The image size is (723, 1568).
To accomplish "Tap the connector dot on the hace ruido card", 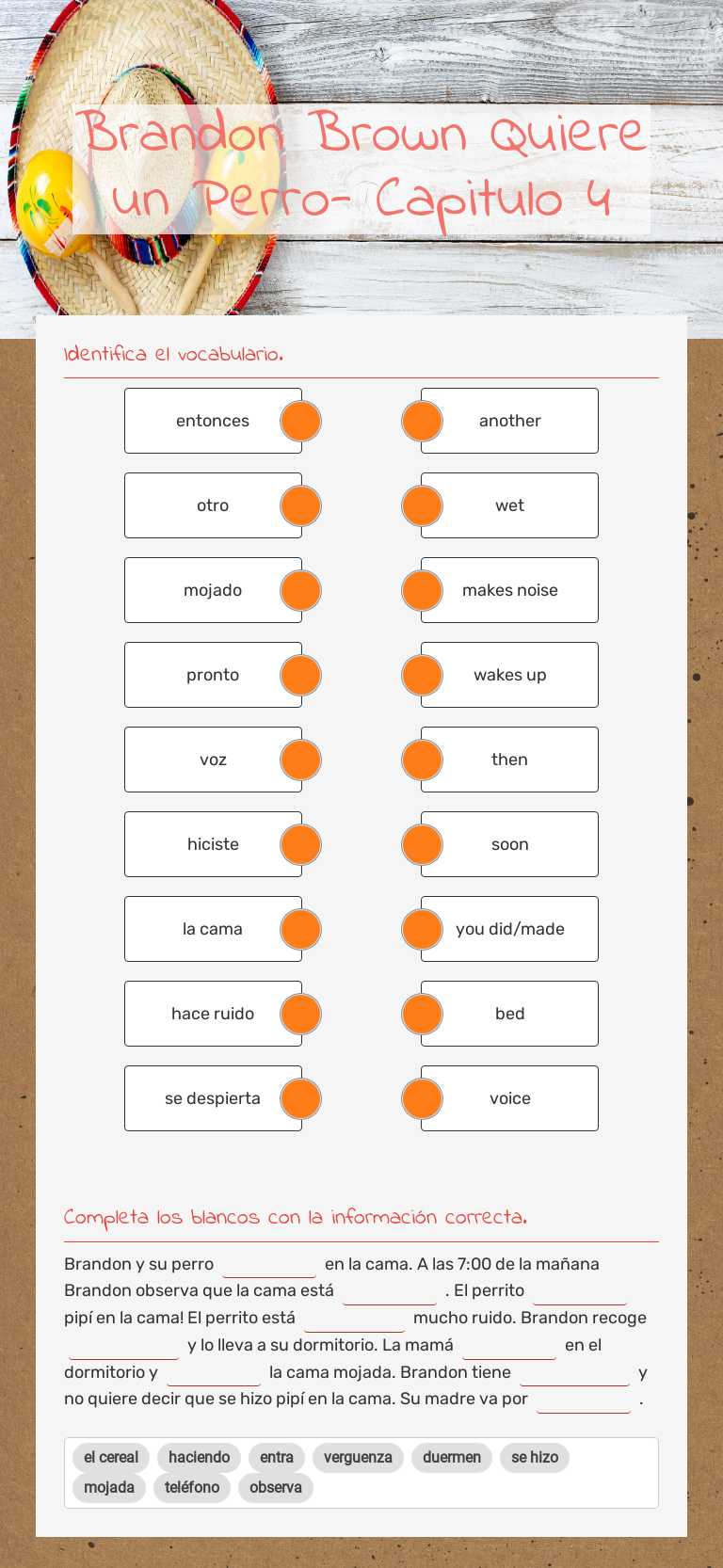I will click(x=300, y=1014).
